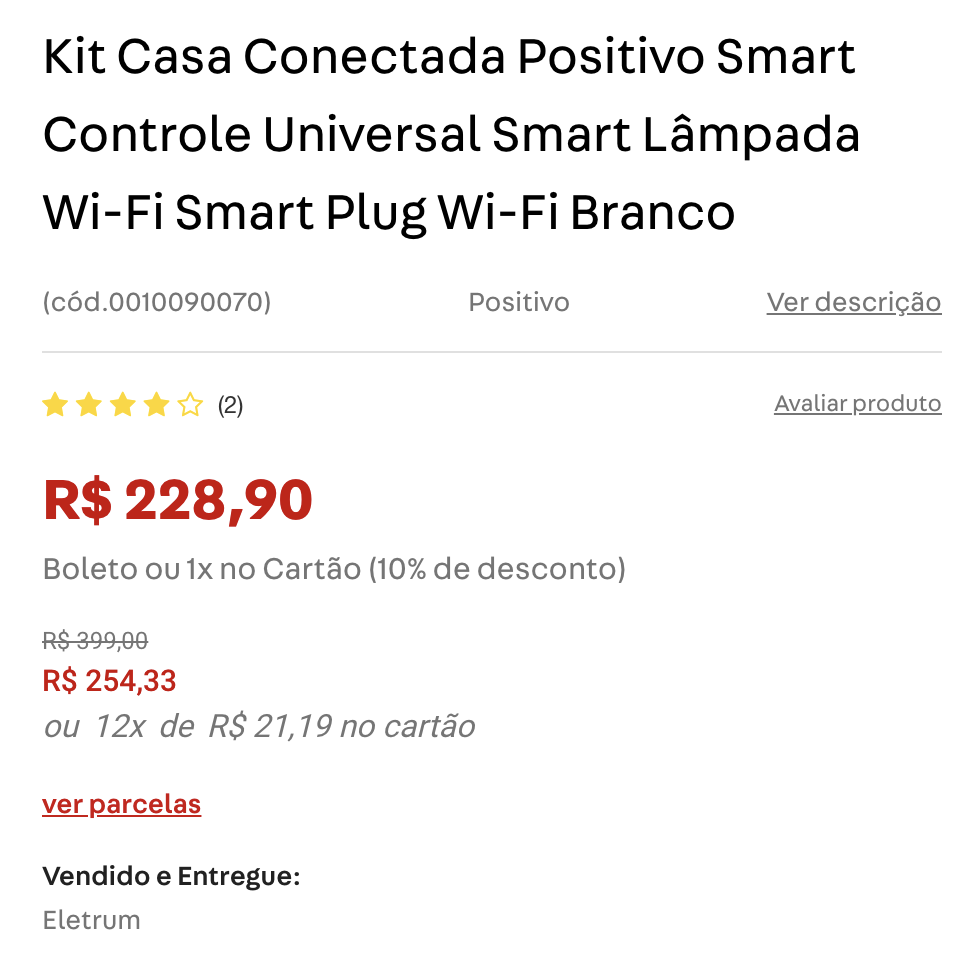The height and width of the screenshot is (962, 980).
Task: View installment options via 'ver parcelas'
Action: tap(121, 804)
